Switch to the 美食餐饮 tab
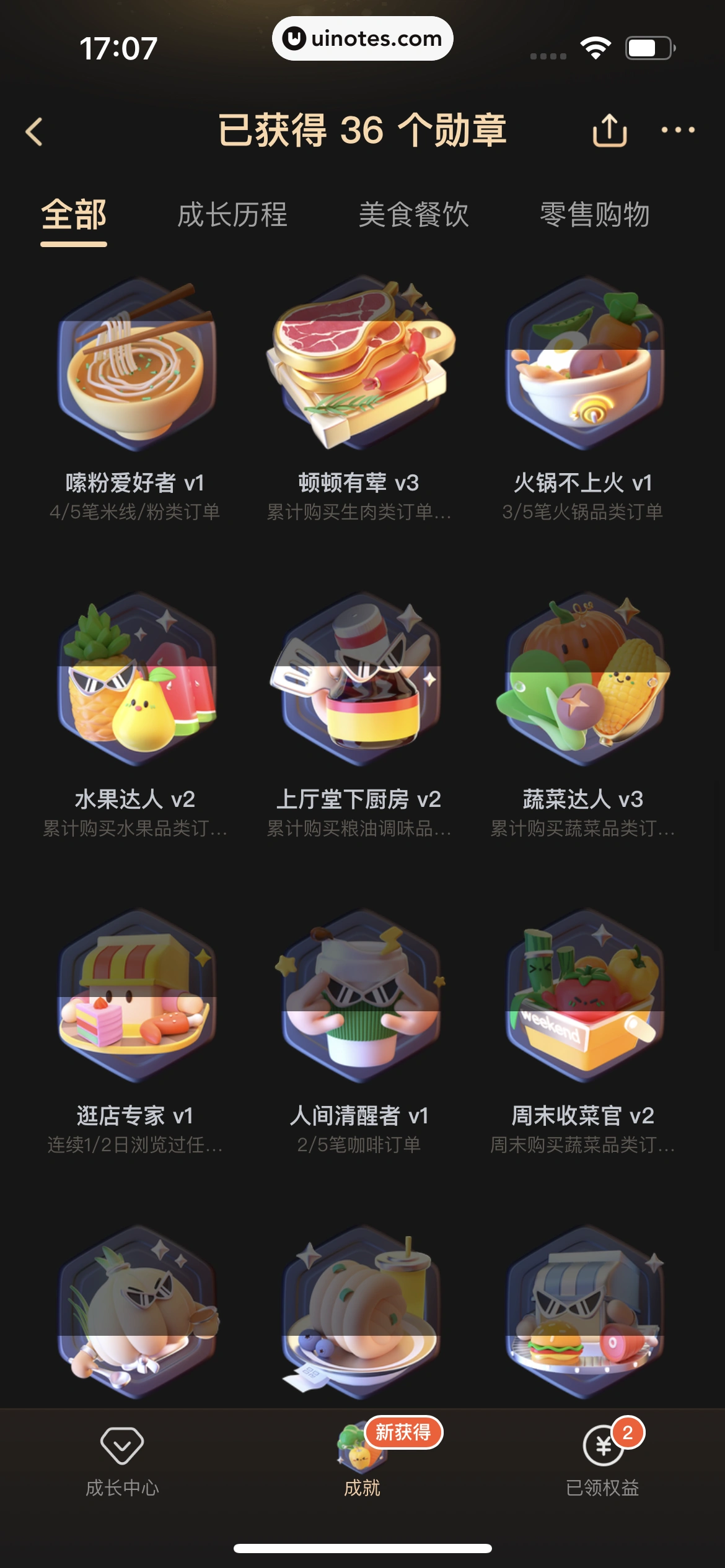This screenshot has width=725, height=1568. [x=414, y=217]
